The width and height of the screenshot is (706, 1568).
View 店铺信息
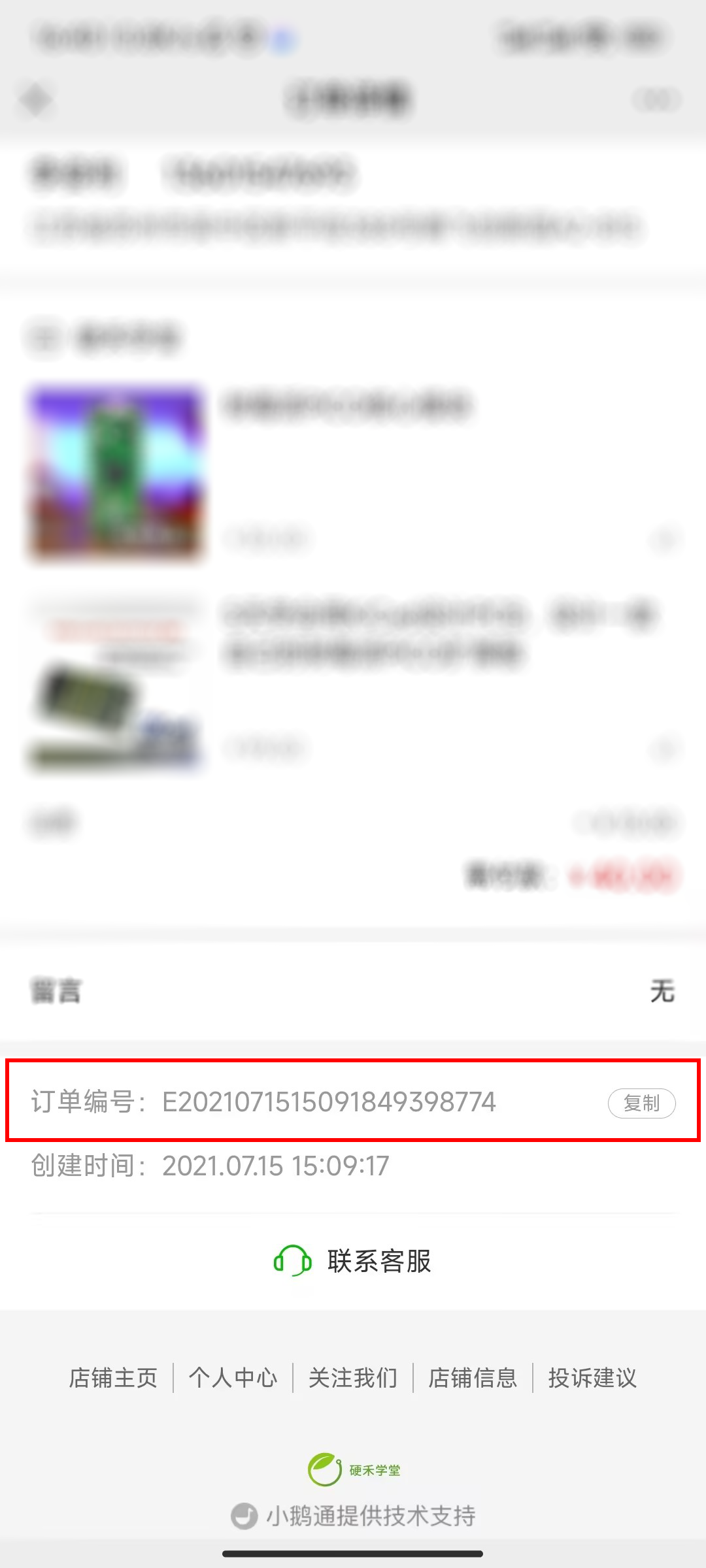[x=473, y=1378]
